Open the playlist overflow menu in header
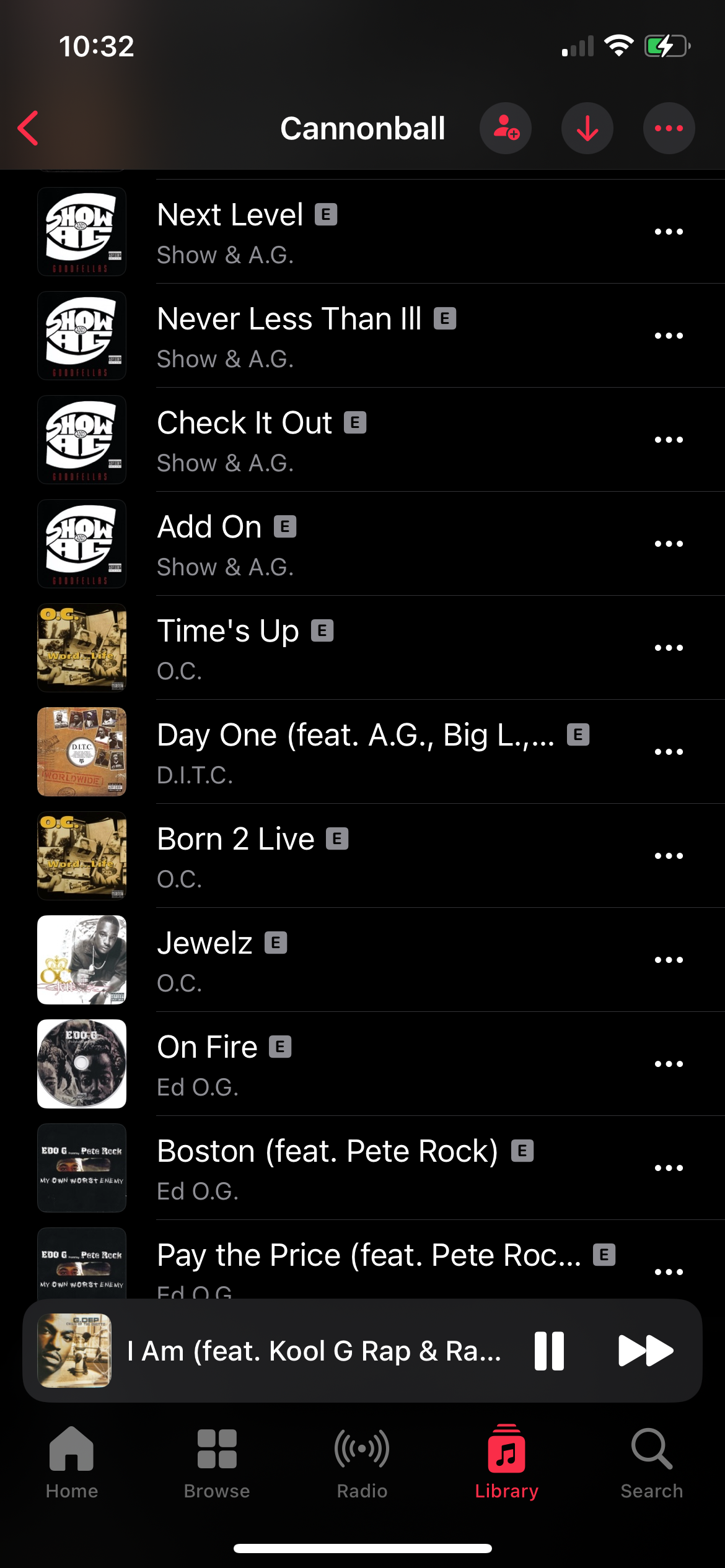 [669, 129]
